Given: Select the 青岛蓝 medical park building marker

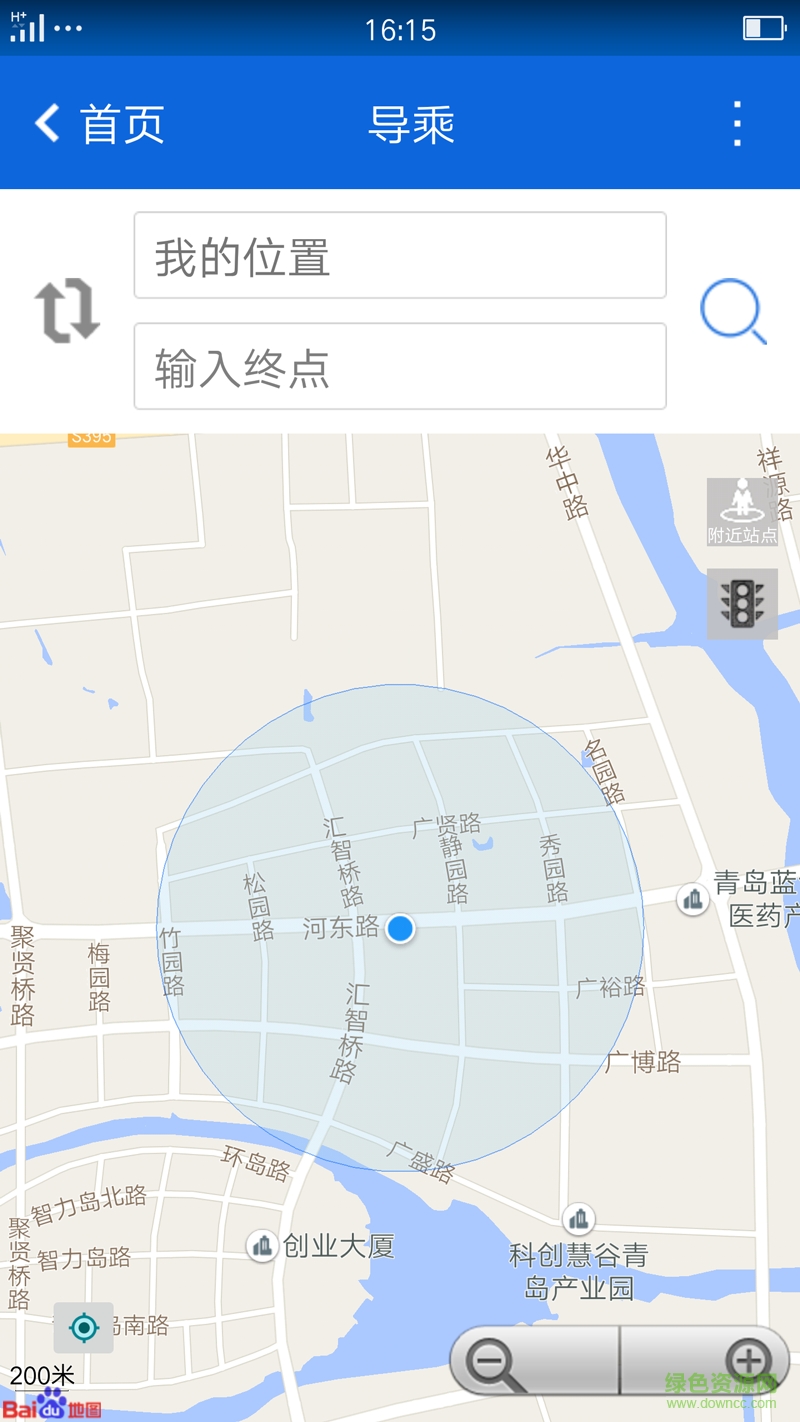Looking at the screenshot, I should point(692,898).
